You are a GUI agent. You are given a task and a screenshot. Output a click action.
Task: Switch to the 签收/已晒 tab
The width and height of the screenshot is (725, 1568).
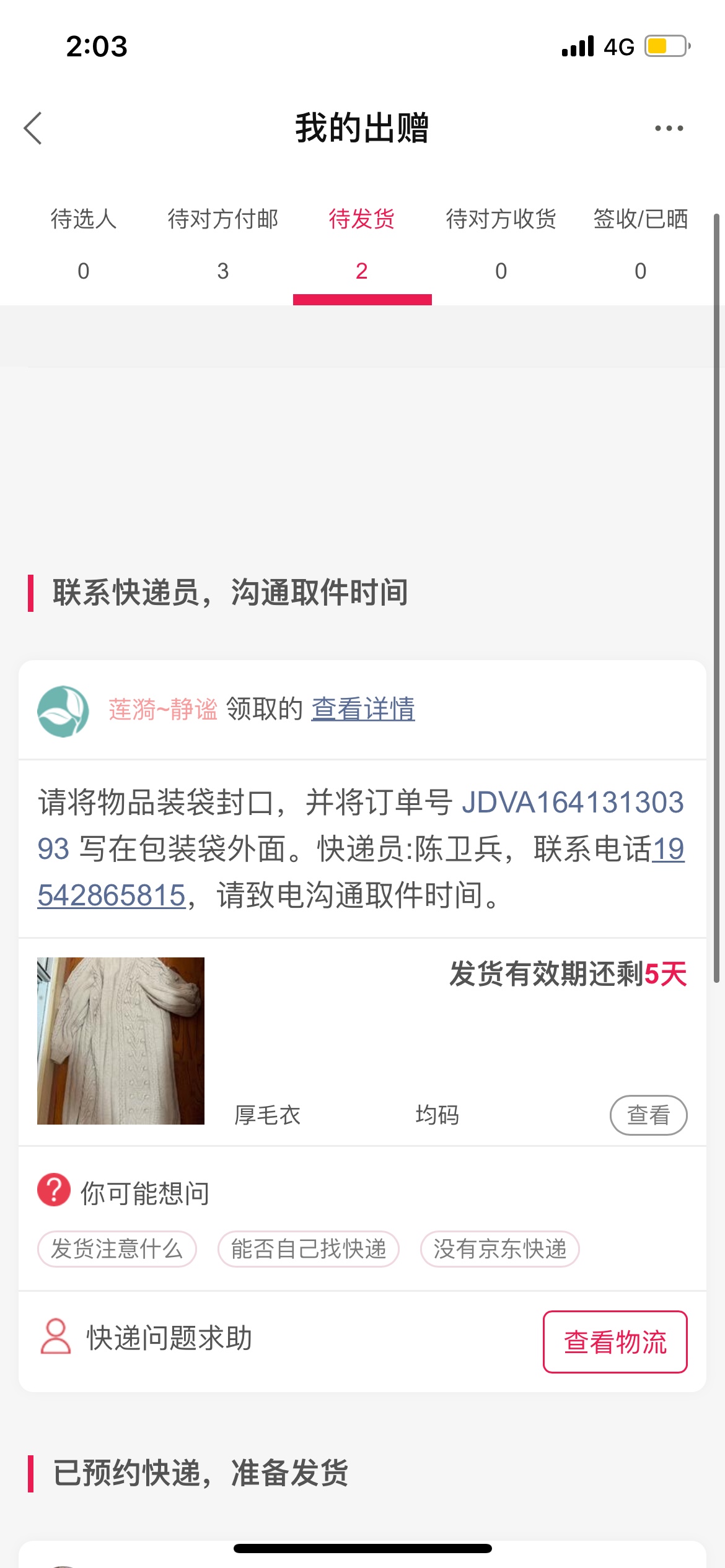[640, 243]
